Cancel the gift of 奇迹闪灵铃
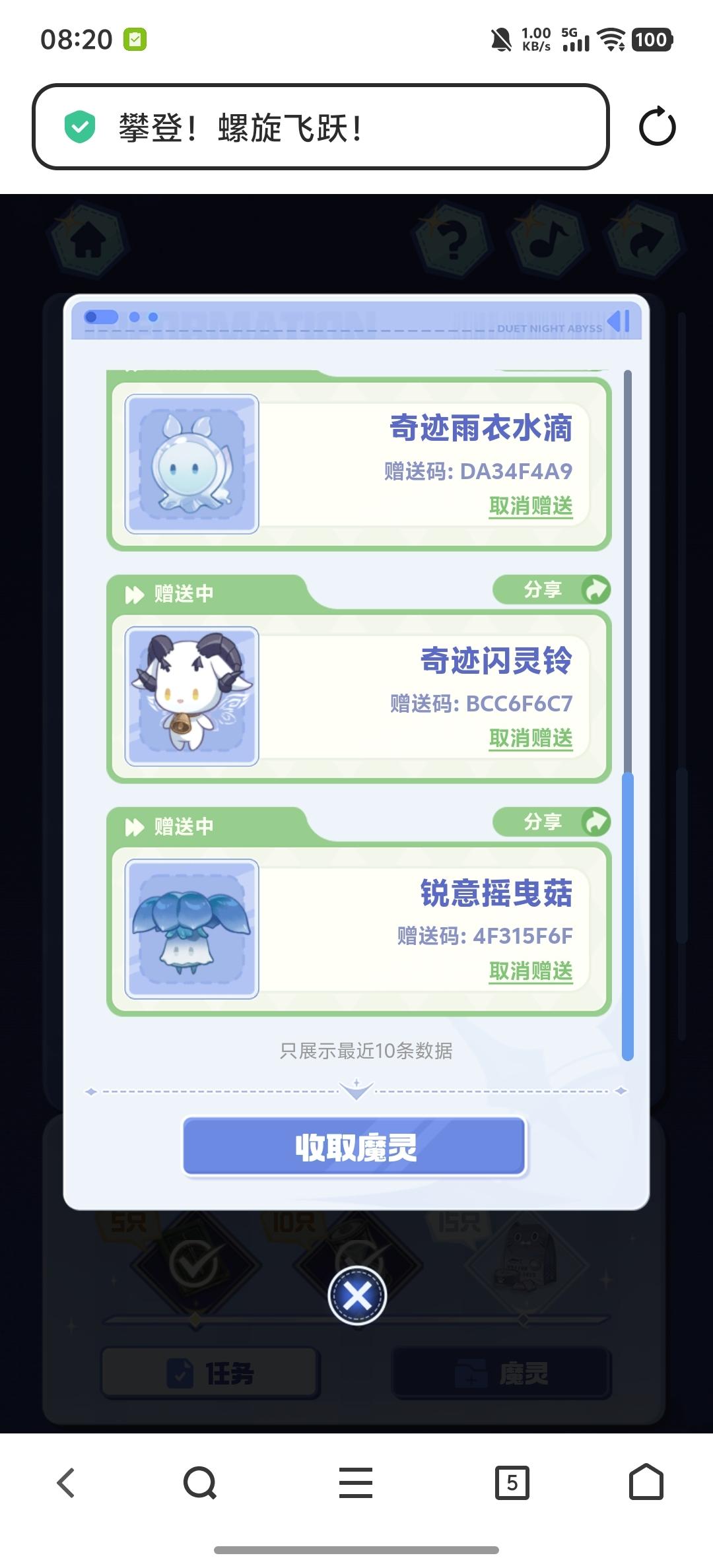 [x=530, y=738]
